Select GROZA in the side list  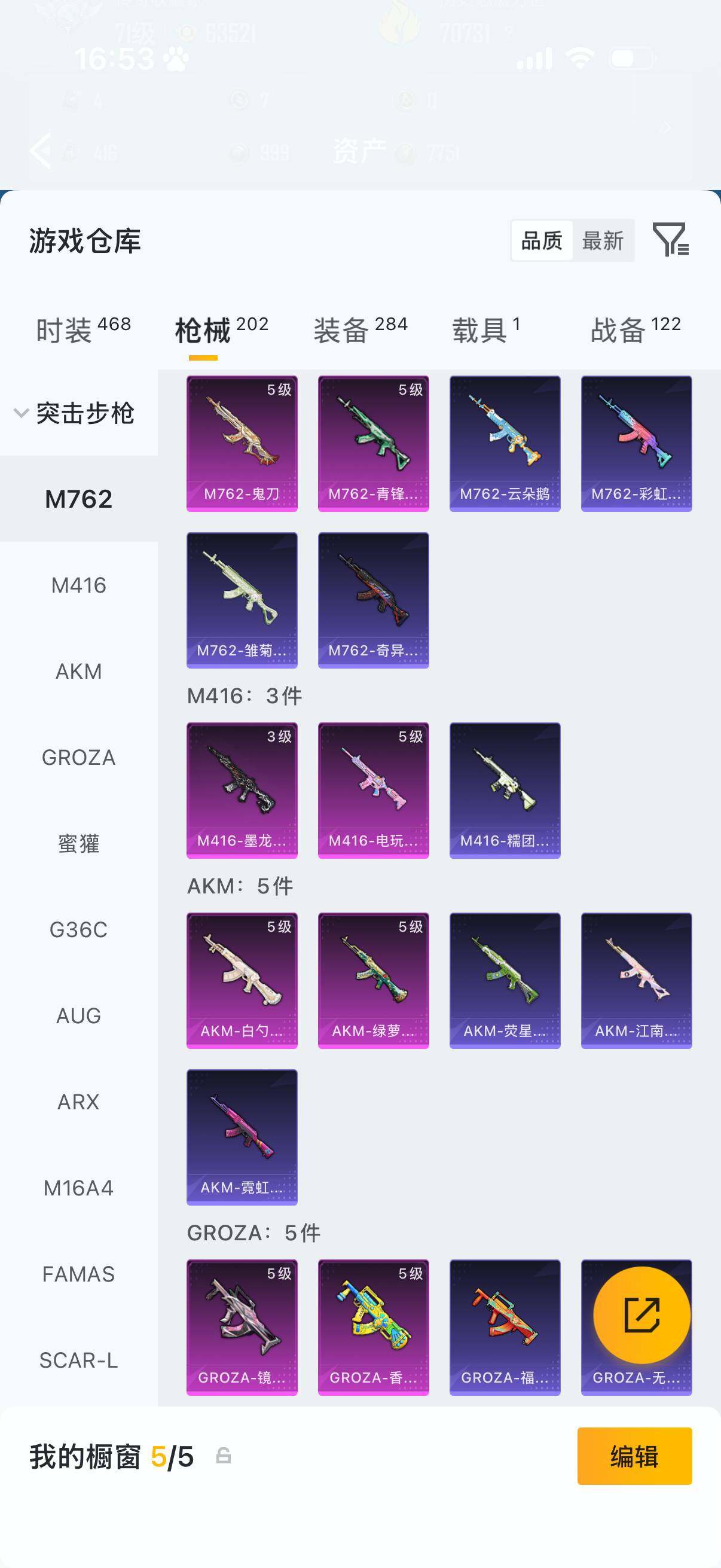coord(79,757)
